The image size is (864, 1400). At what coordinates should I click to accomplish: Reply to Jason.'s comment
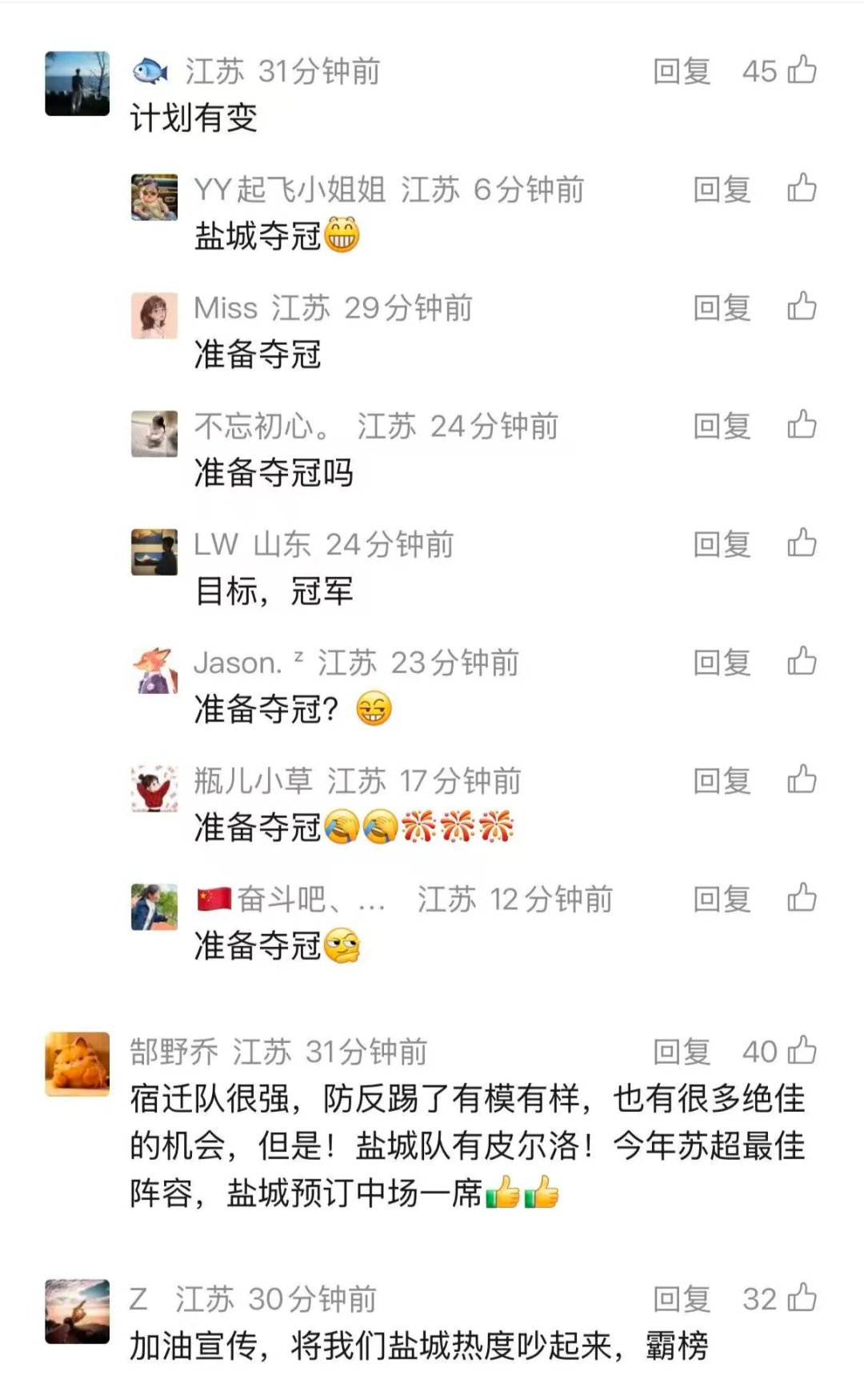pyautogui.click(x=722, y=664)
